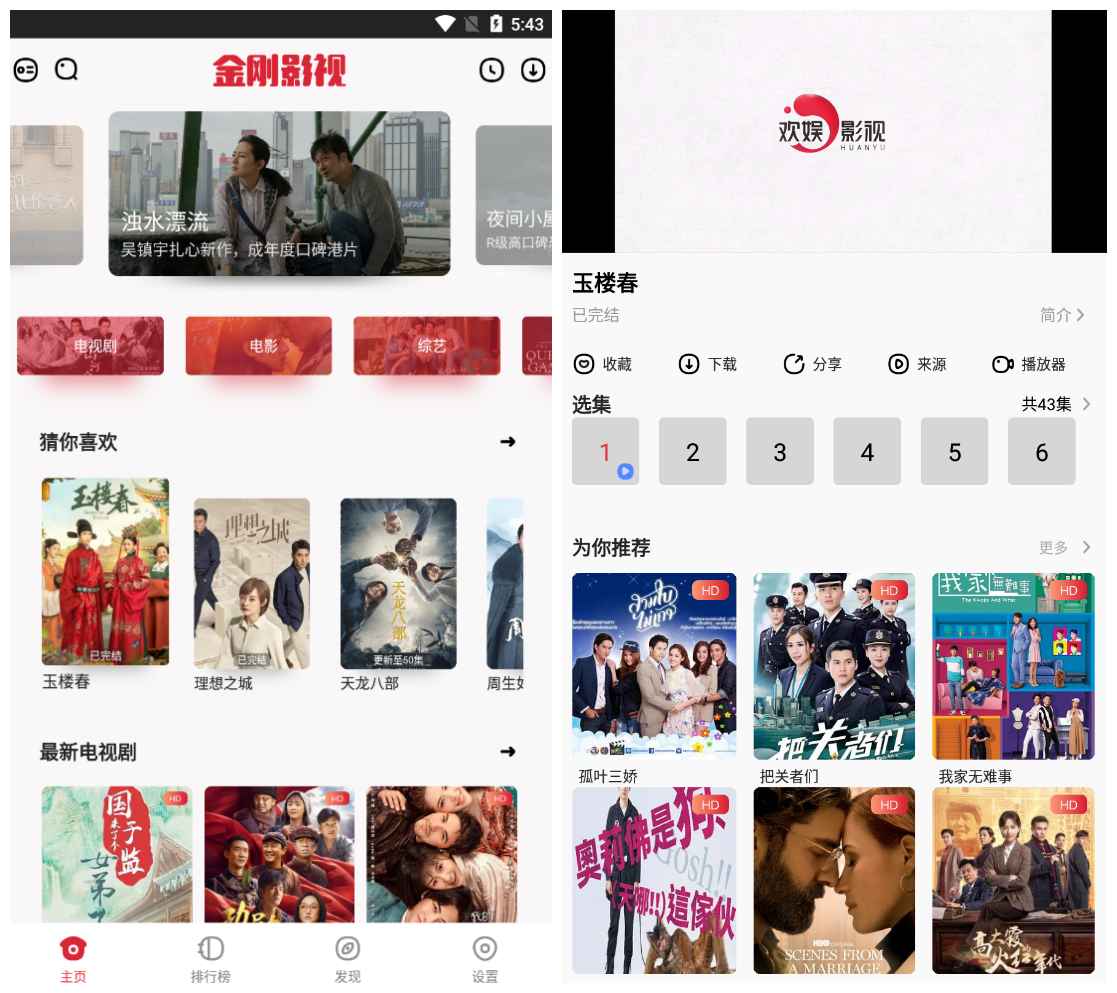Select episode 3
Screen dimensions: 1117x993
pos(780,452)
